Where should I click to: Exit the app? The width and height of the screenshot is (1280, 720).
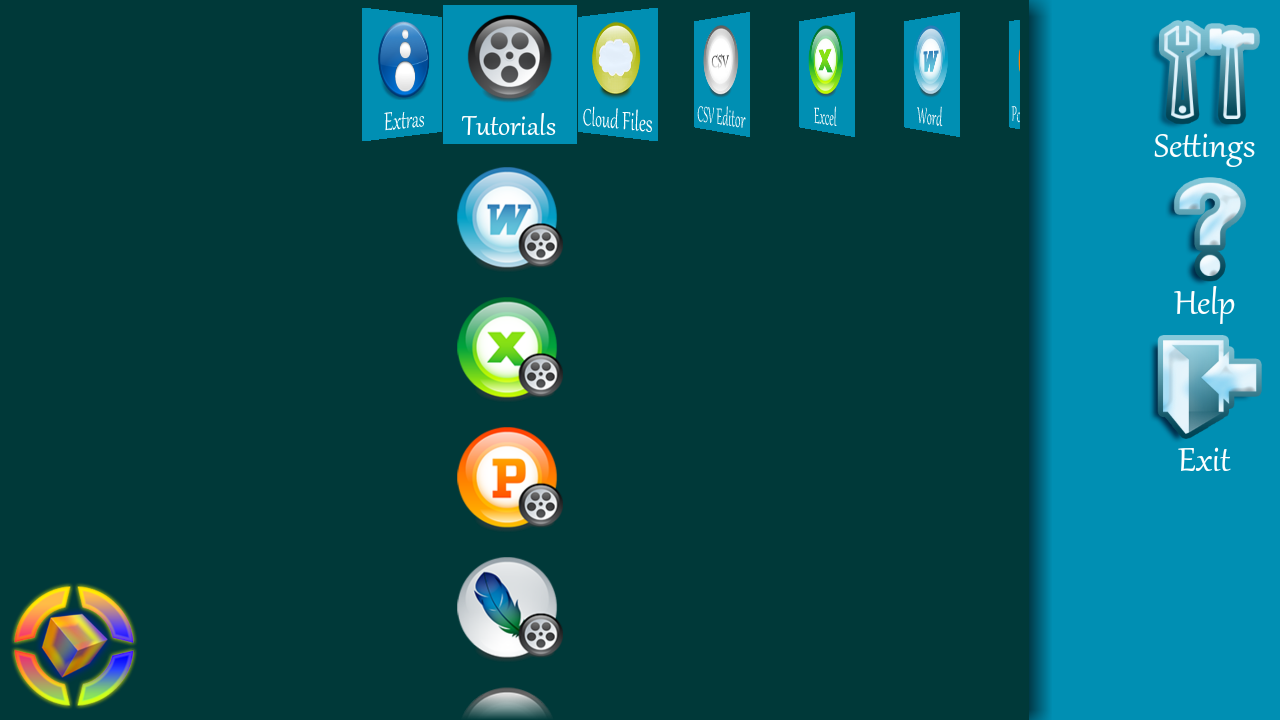[1205, 405]
